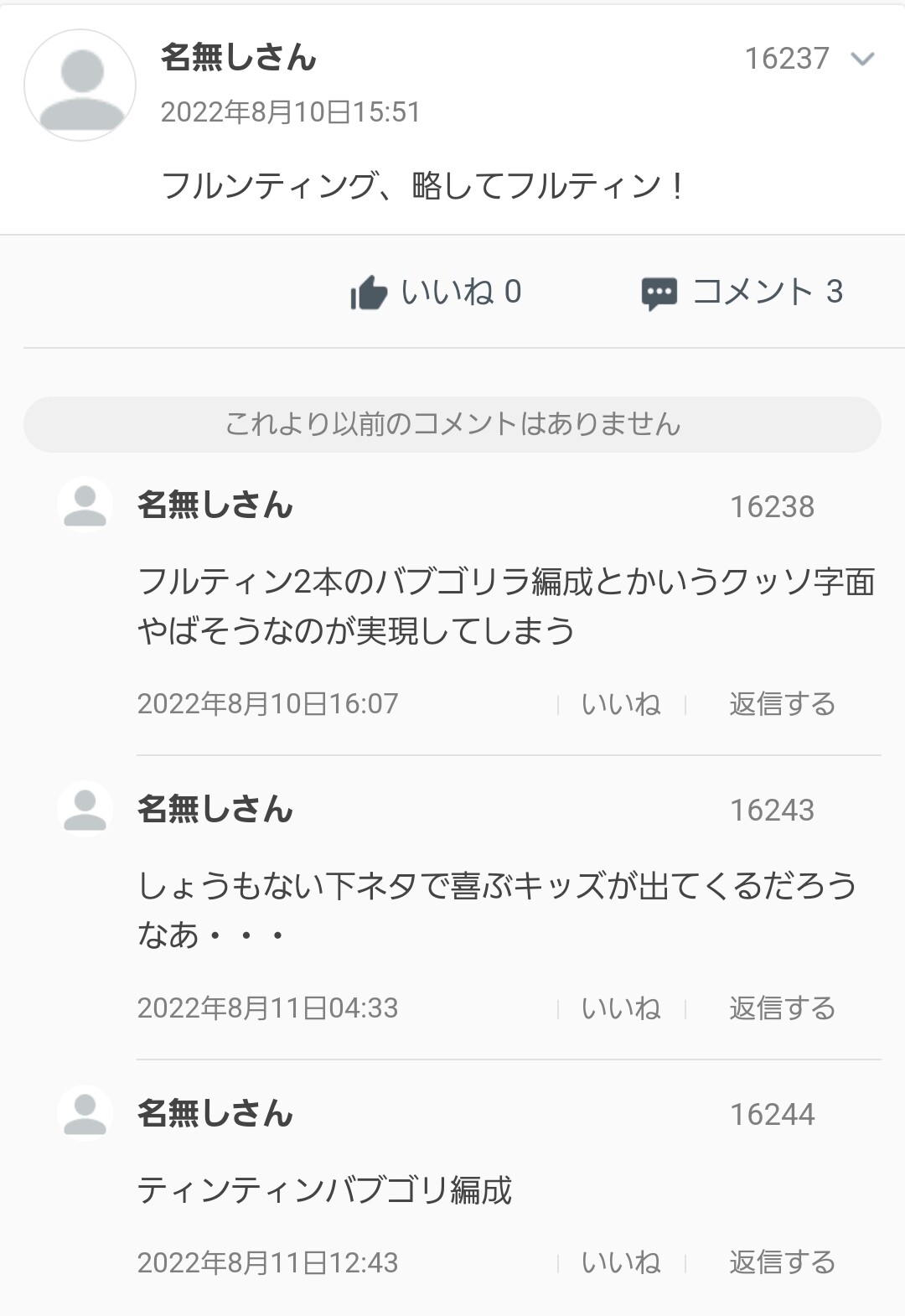Expand the dropdown chevron beside post 16237
905x1316 pixels.
click(862, 59)
